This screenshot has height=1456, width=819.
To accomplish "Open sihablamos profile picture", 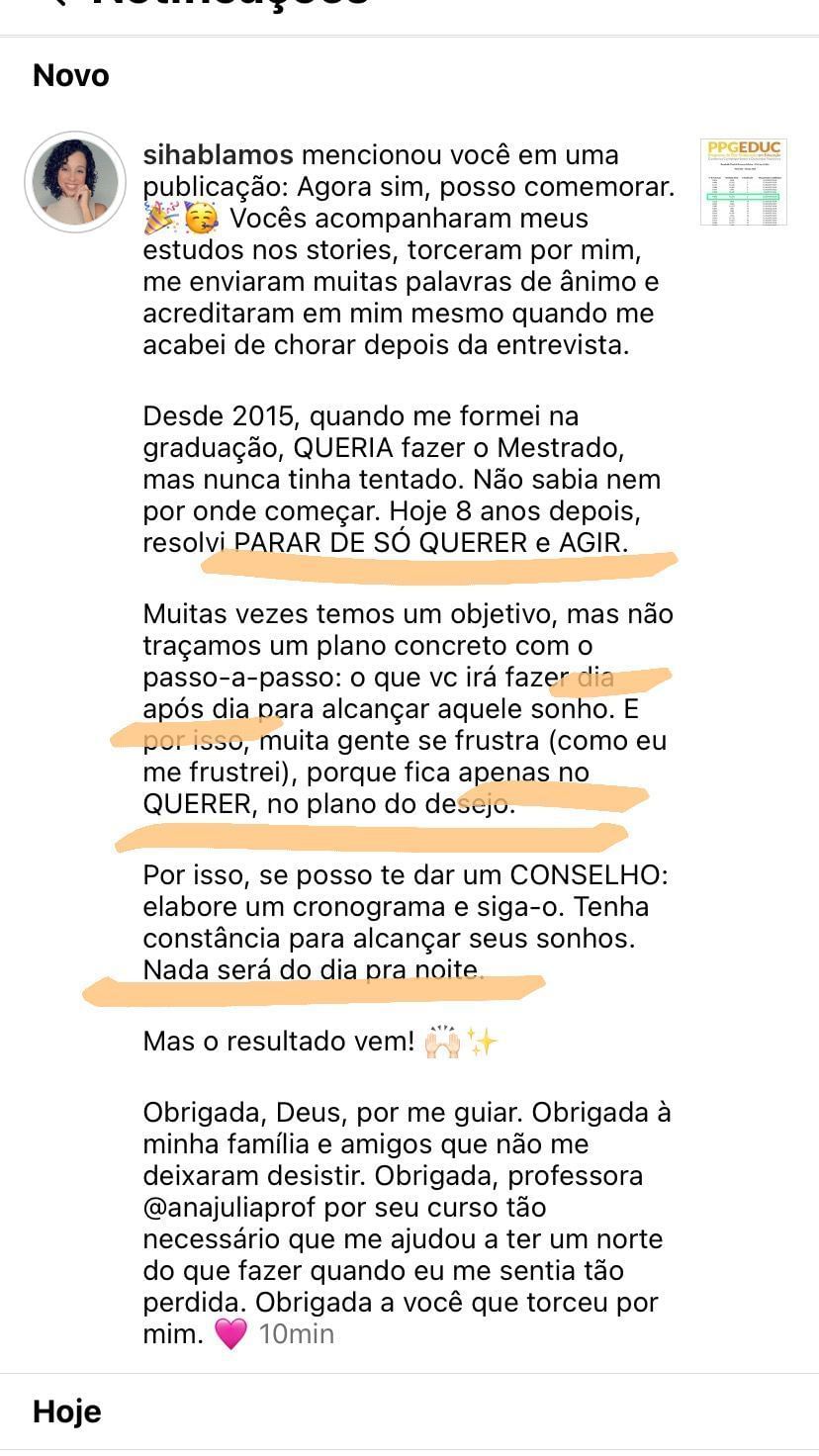I will pyautogui.click(x=75, y=182).
